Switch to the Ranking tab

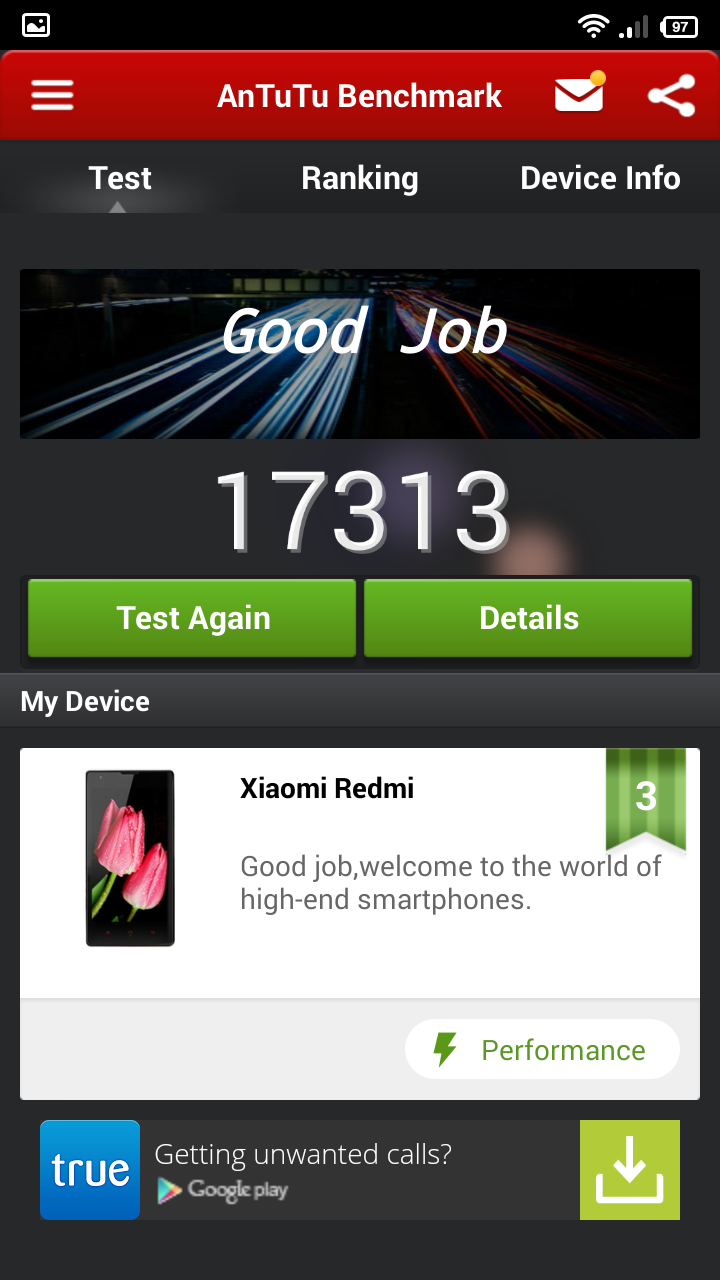click(360, 178)
